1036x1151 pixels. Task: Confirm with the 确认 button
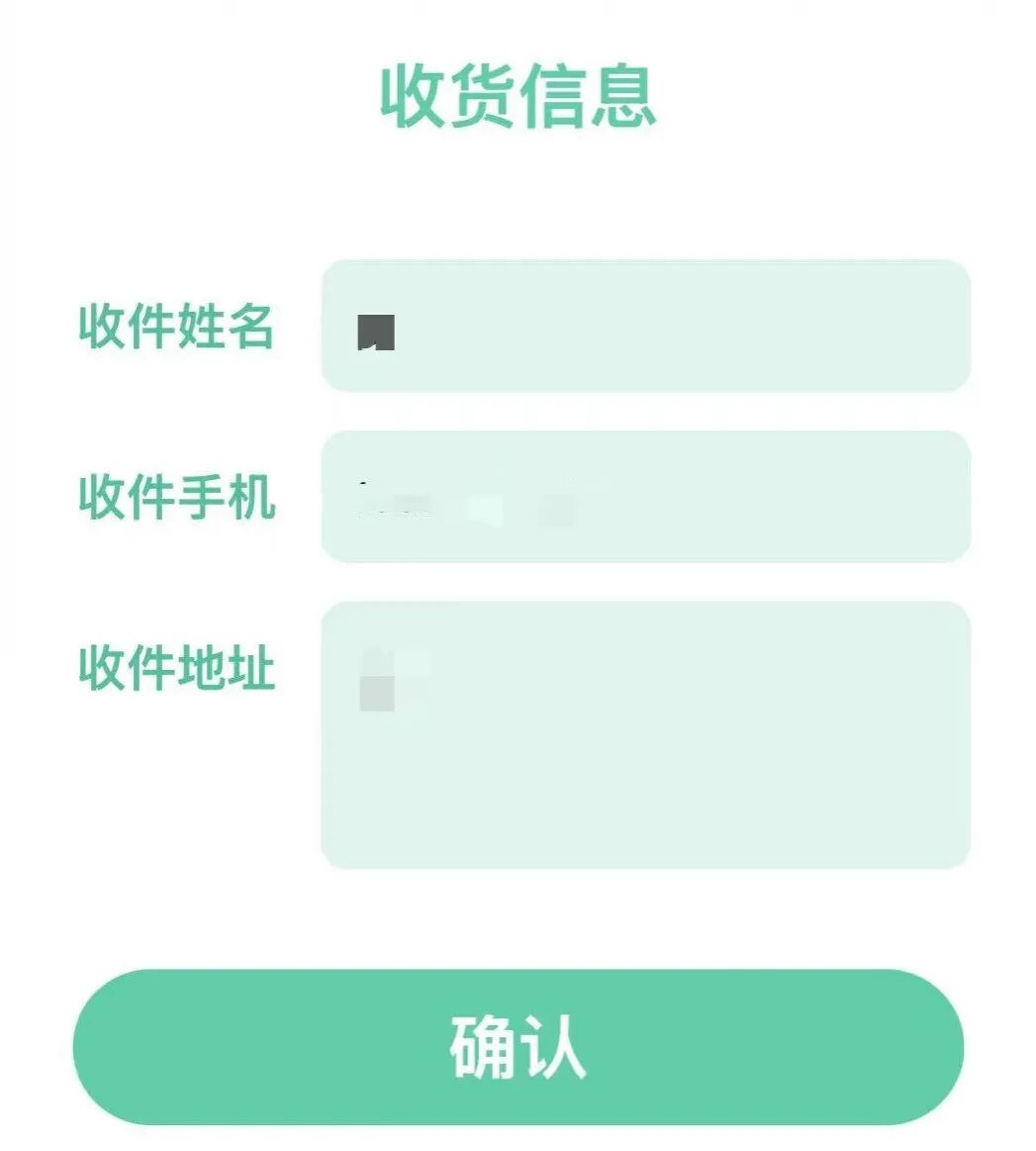[518, 1047]
